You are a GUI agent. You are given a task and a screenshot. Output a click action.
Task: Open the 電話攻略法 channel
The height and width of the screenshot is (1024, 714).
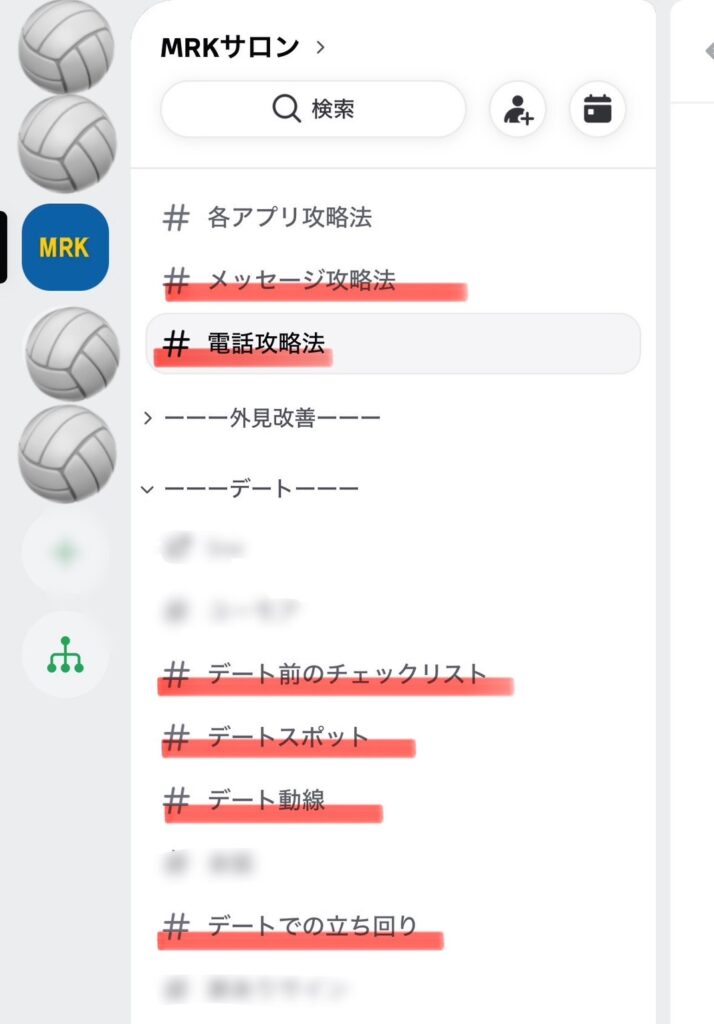click(x=265, y=344)
